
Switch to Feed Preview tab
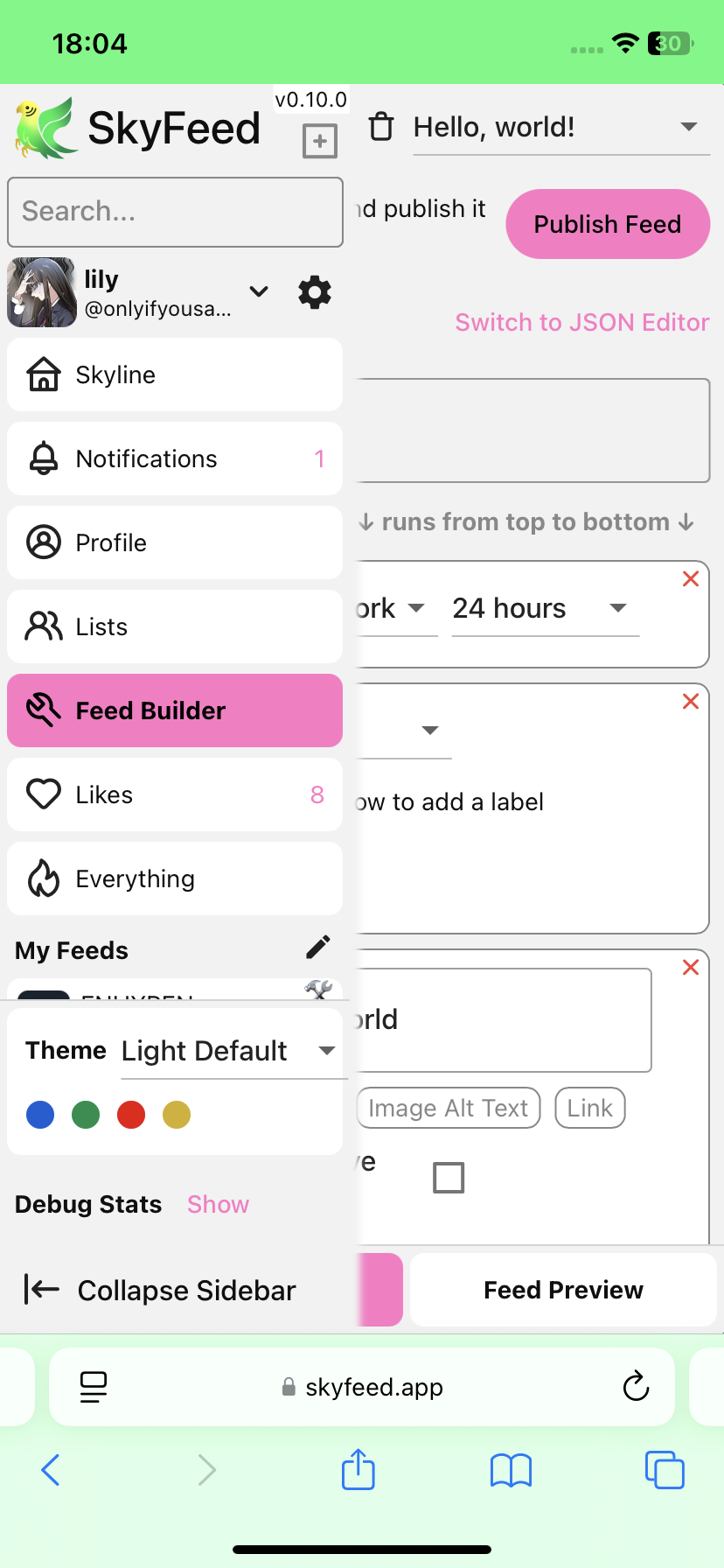coord(563,1290)
